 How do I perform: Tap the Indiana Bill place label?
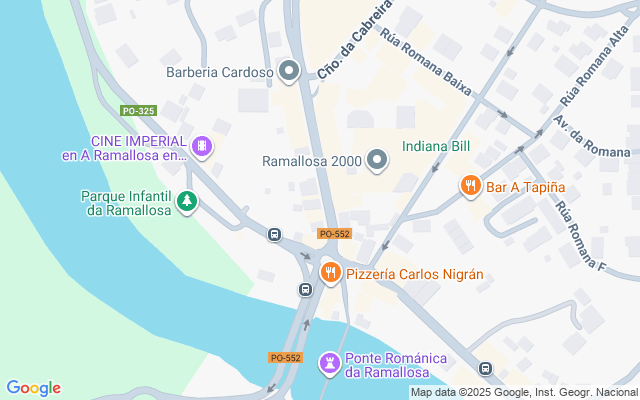(x=436, y=146)
